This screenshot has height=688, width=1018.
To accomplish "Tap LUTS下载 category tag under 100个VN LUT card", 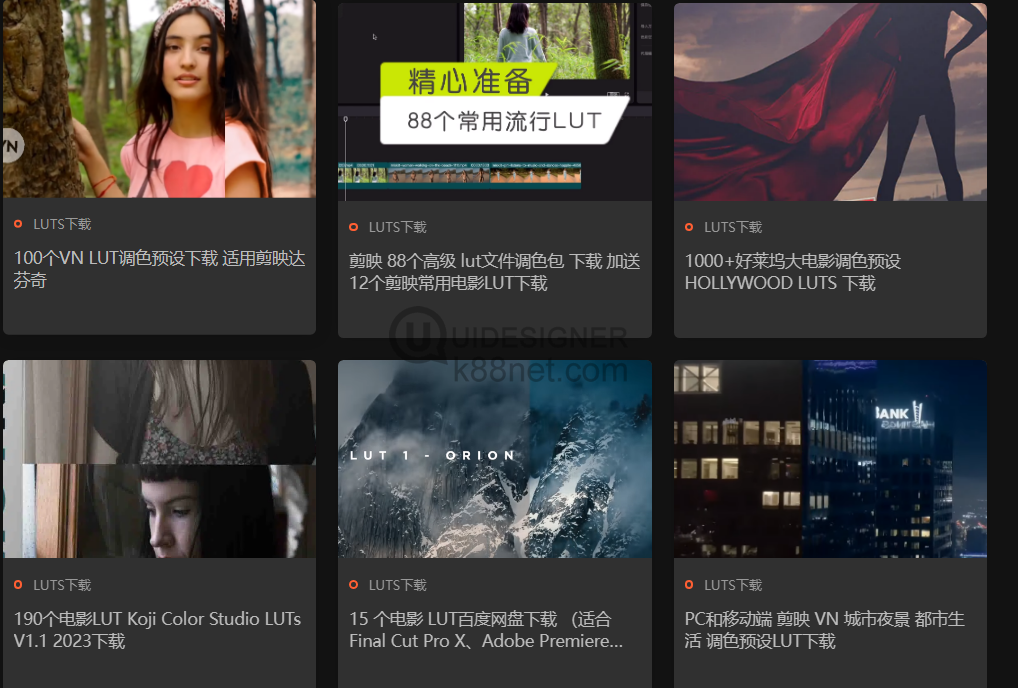I will [62, 224].
